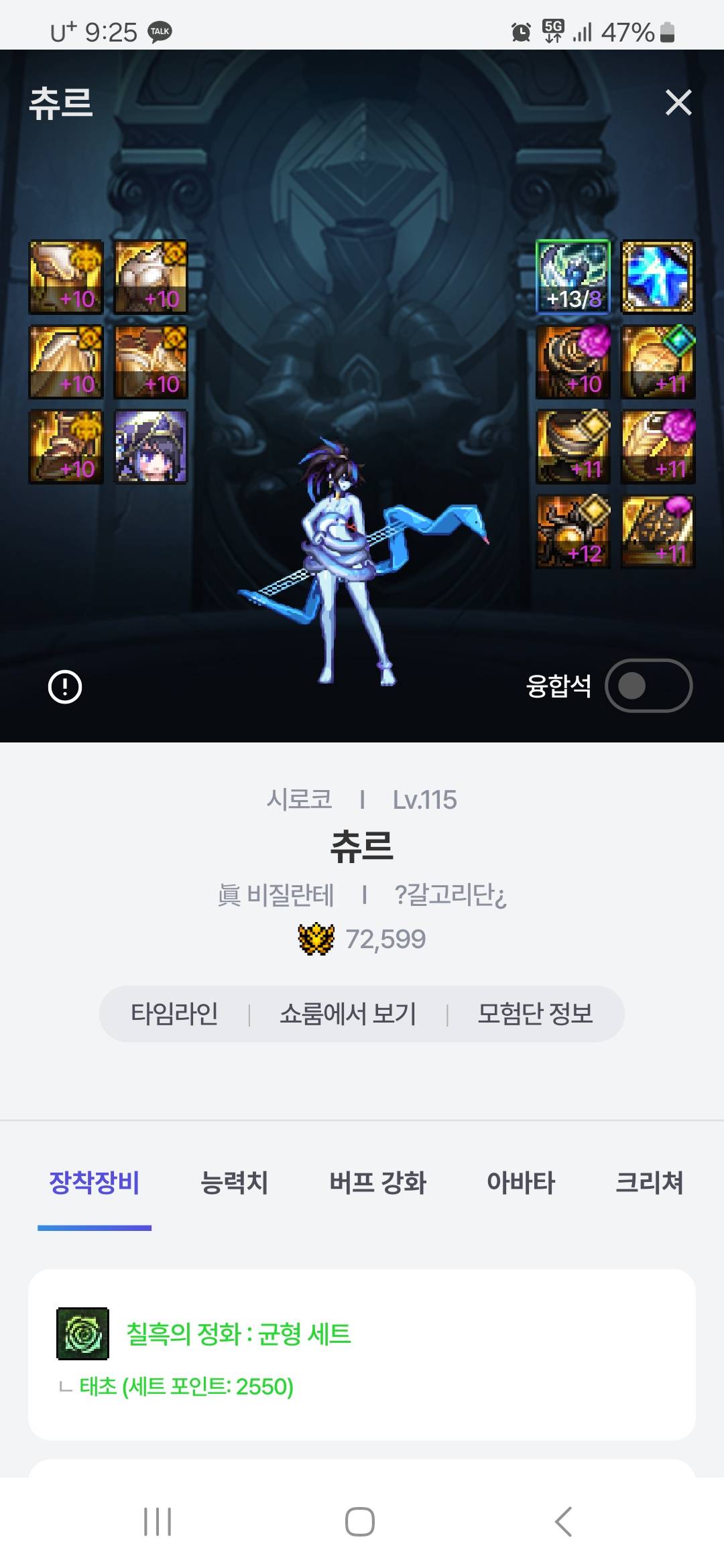Switch to the 버프 강화 tab
Viewport: 724px width, 1568px height.
377,1182
